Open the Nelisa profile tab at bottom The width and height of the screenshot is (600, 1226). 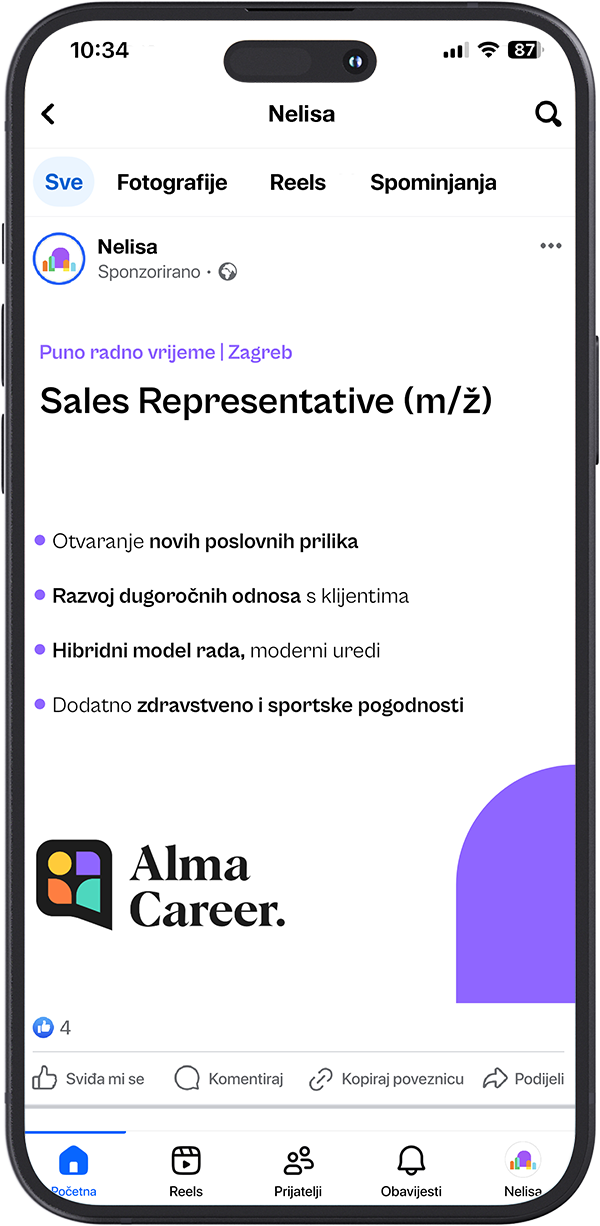tap(523, 1172)
